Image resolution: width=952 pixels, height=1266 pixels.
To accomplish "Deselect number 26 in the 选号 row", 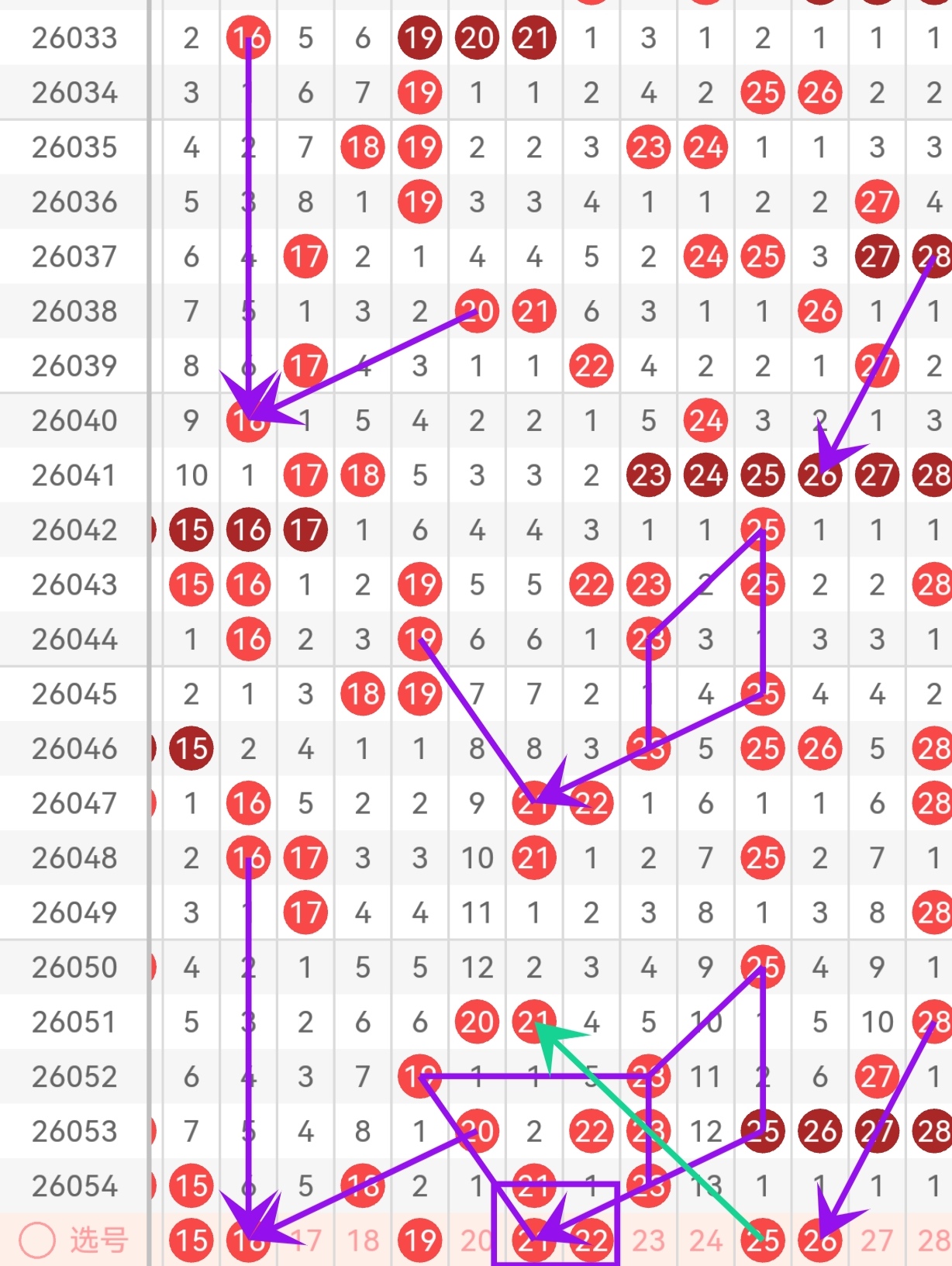I will [x=820, y=1240].
